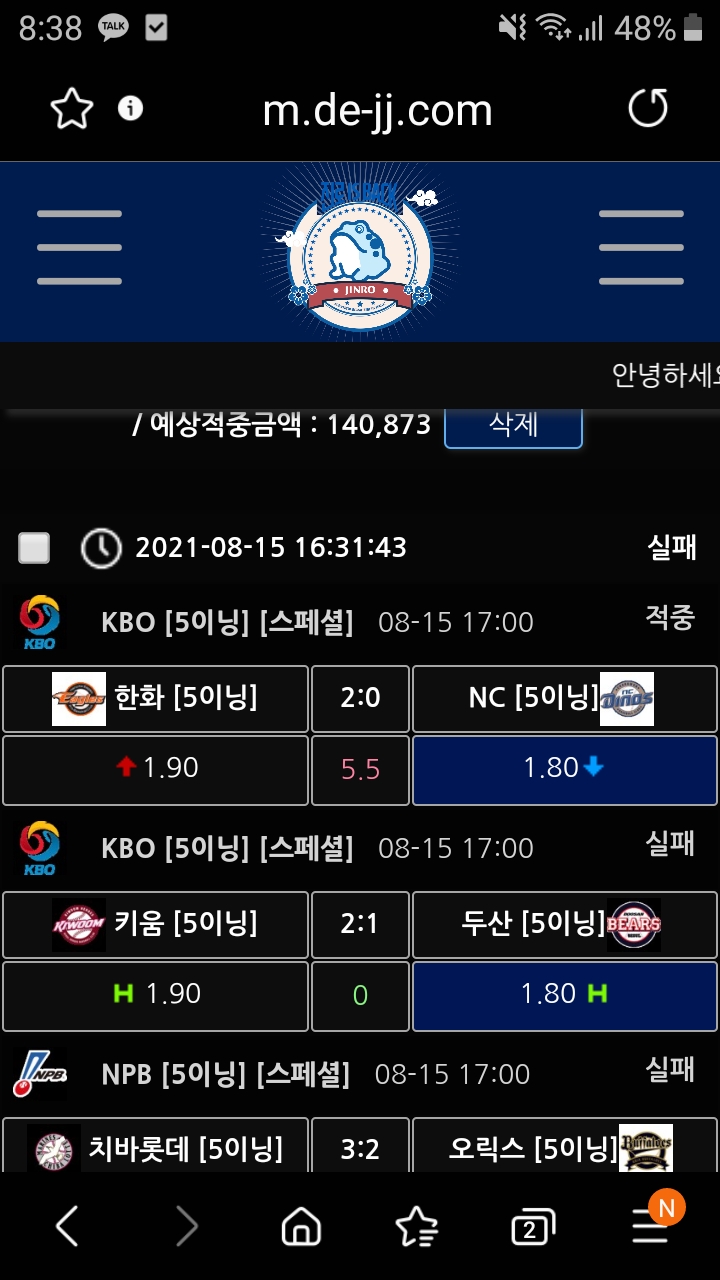Image resolution: width=720 pixels, height=1280 pixels.
Task: Open the browser tabs switcher
Action: [532, 1227]
